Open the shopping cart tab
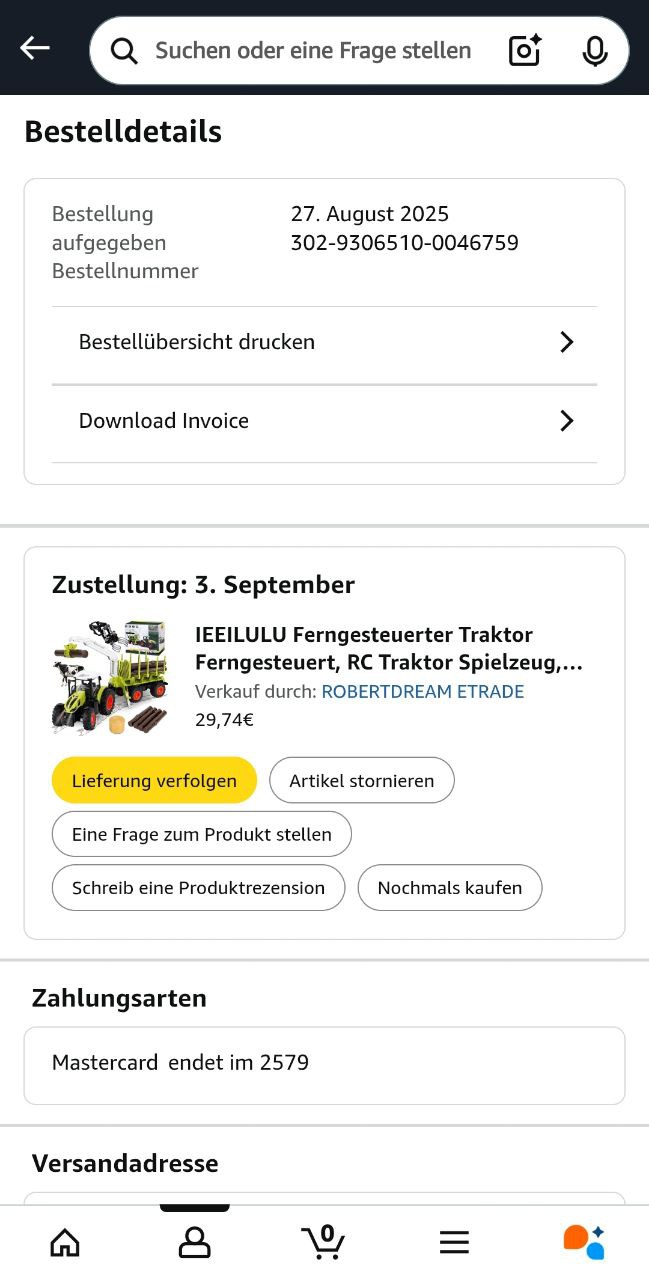 click(x=323, y=1242)
